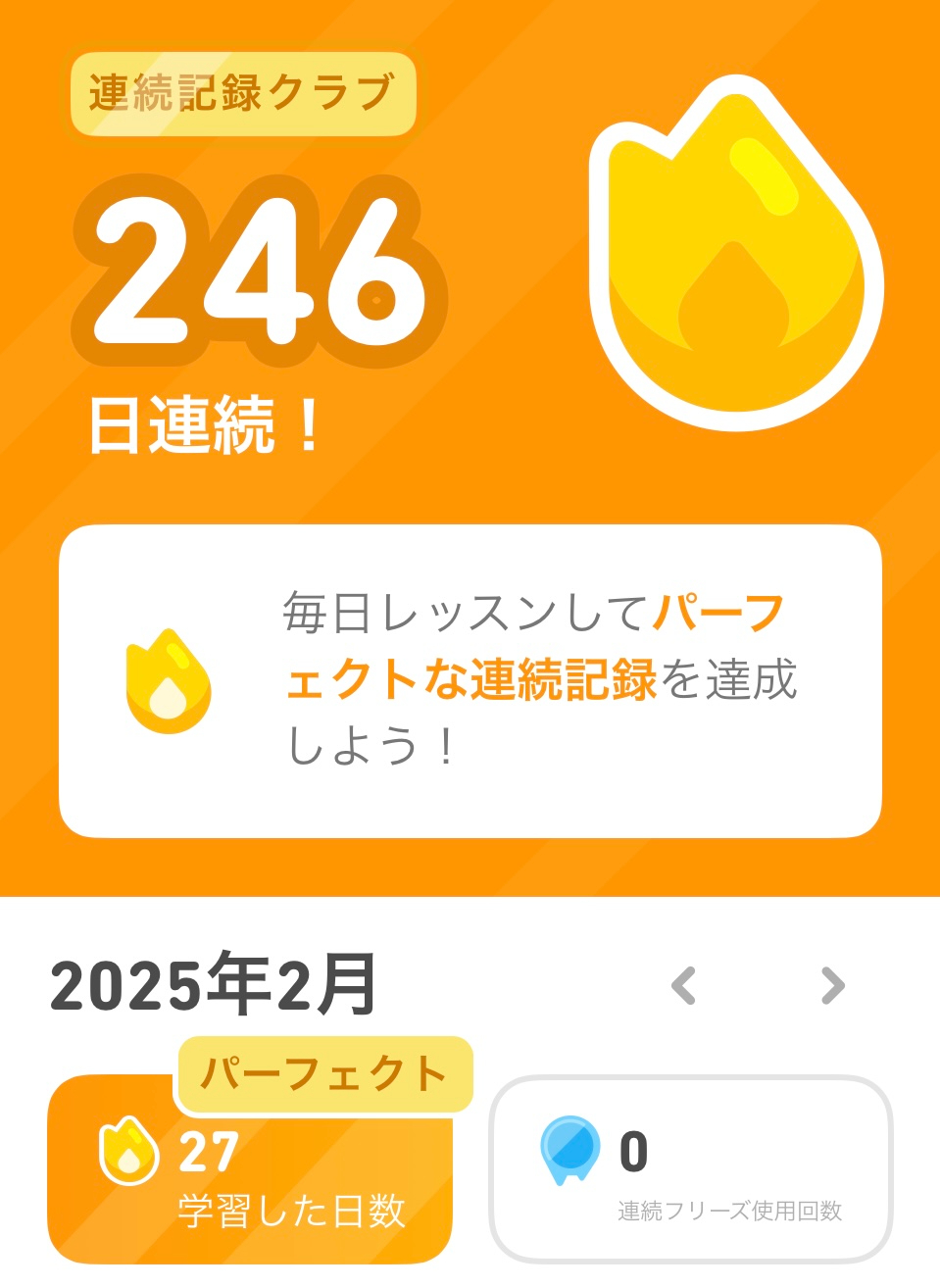Screen dimensions: 940x1288
Task: Show the next month after 2025年2月
Action: (832, 985)
